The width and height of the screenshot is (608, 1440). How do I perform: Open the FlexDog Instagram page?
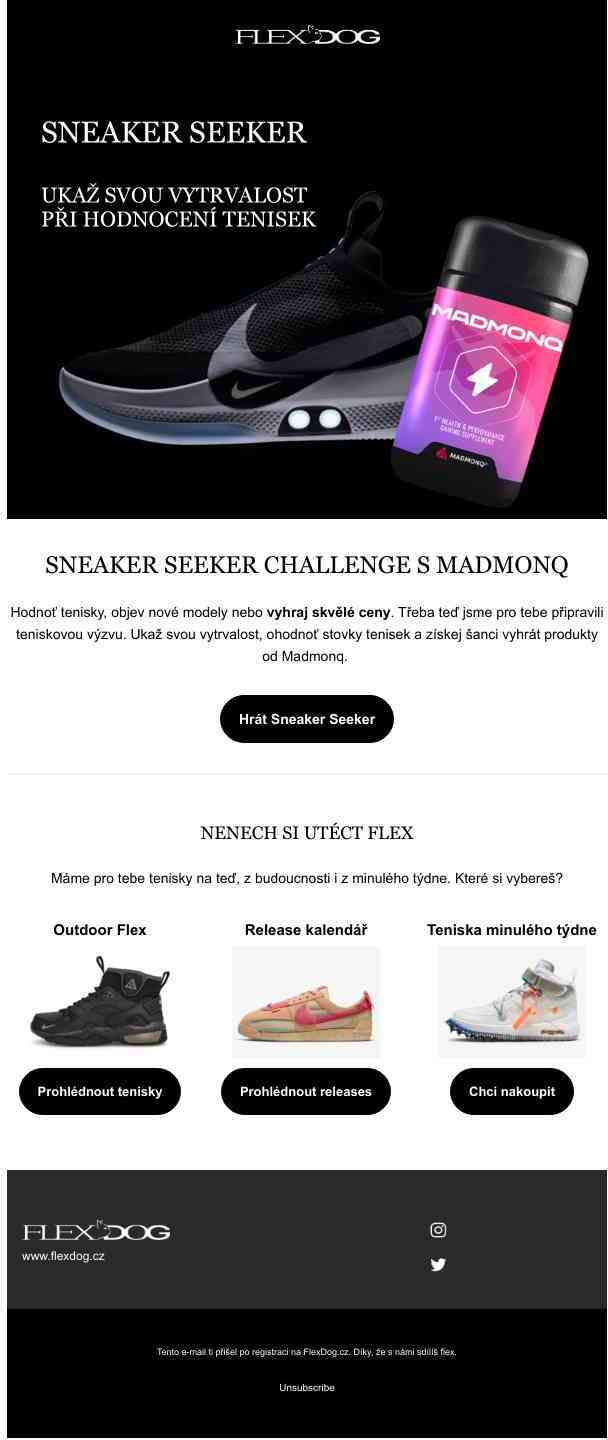click(x=438, y=1230)
